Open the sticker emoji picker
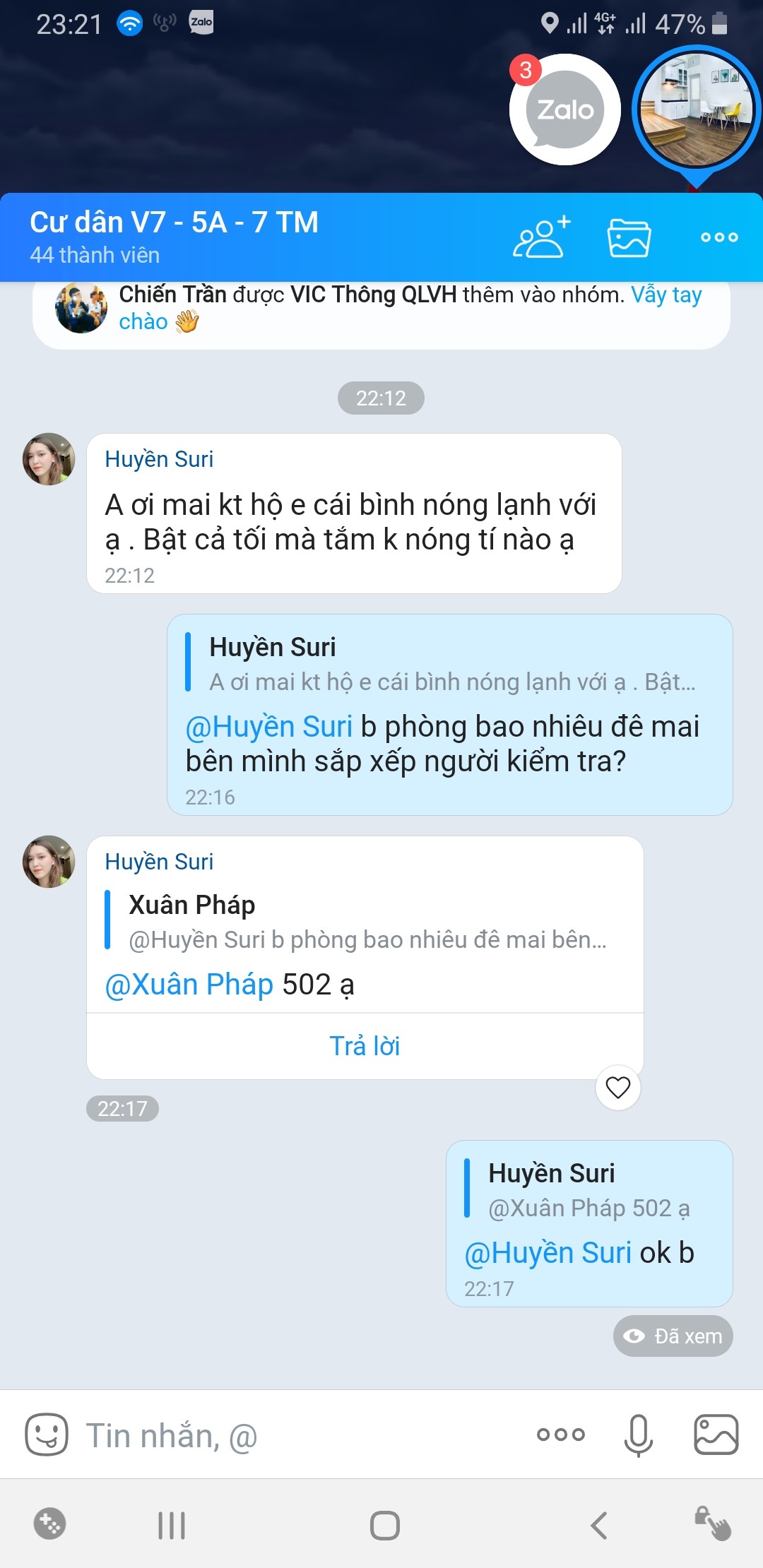763x1568 pixels. [x=47, y=1435]
